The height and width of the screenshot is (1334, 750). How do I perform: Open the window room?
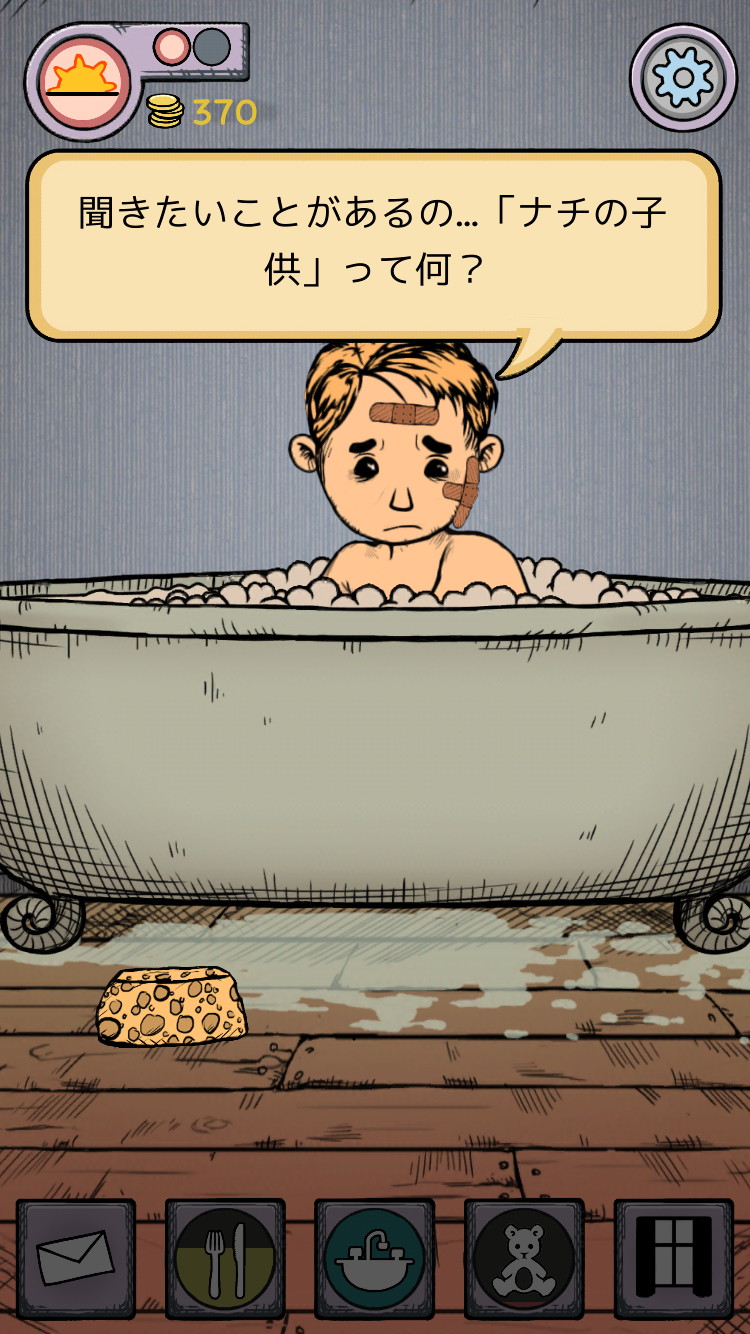pos(673,1258)
